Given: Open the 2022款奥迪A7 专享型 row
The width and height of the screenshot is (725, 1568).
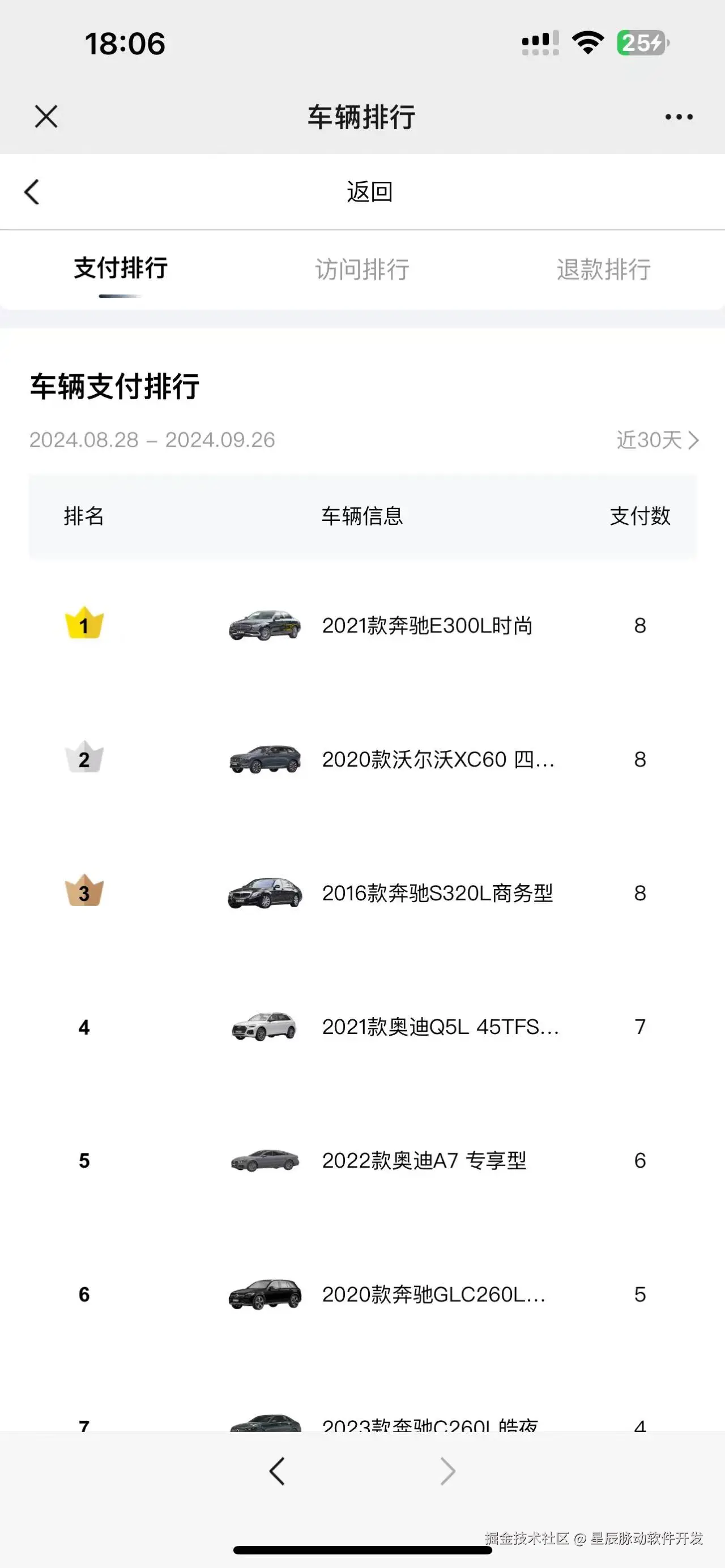Looking at the screenshot, I should pos(424,1161).
